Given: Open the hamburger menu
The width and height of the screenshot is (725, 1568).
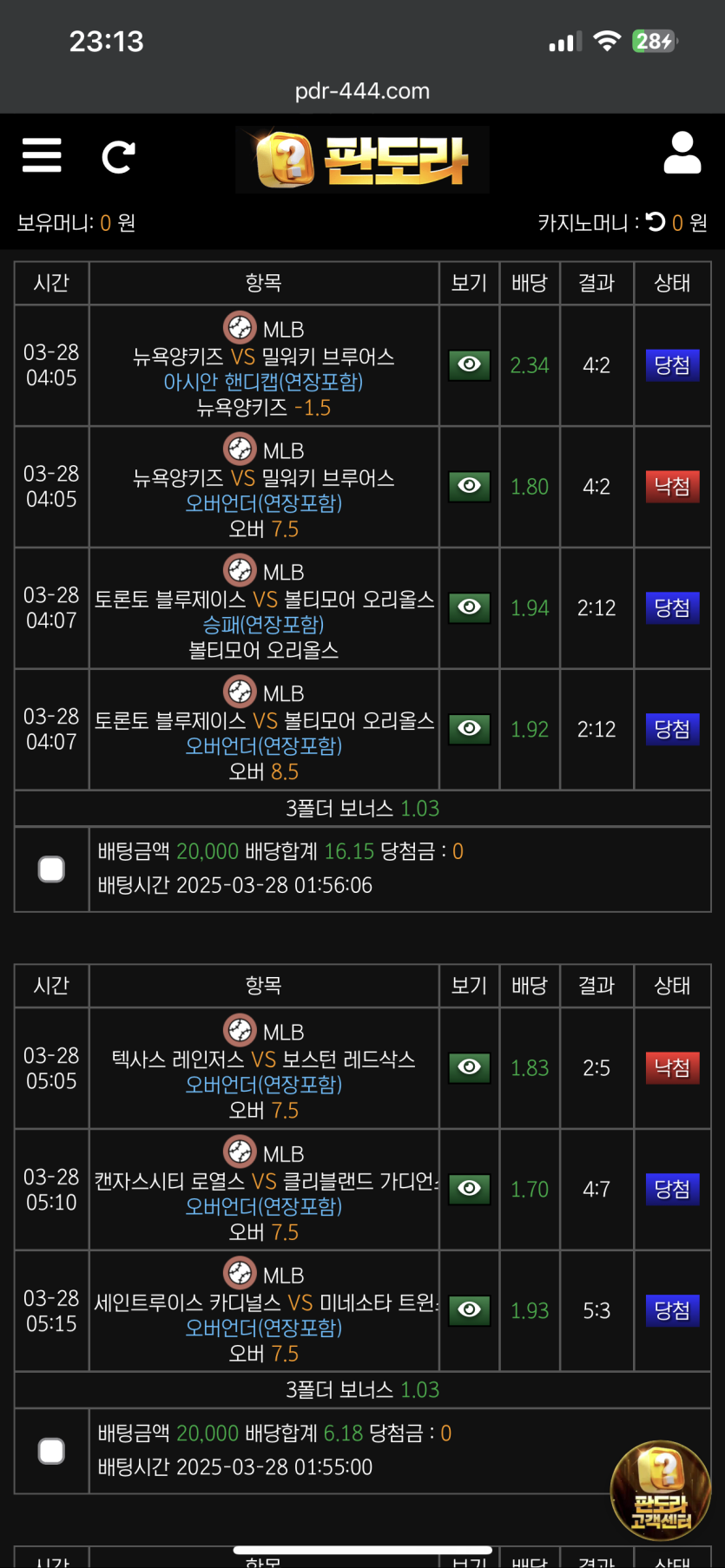Looking at the screenshot, I should click(42, 155).
